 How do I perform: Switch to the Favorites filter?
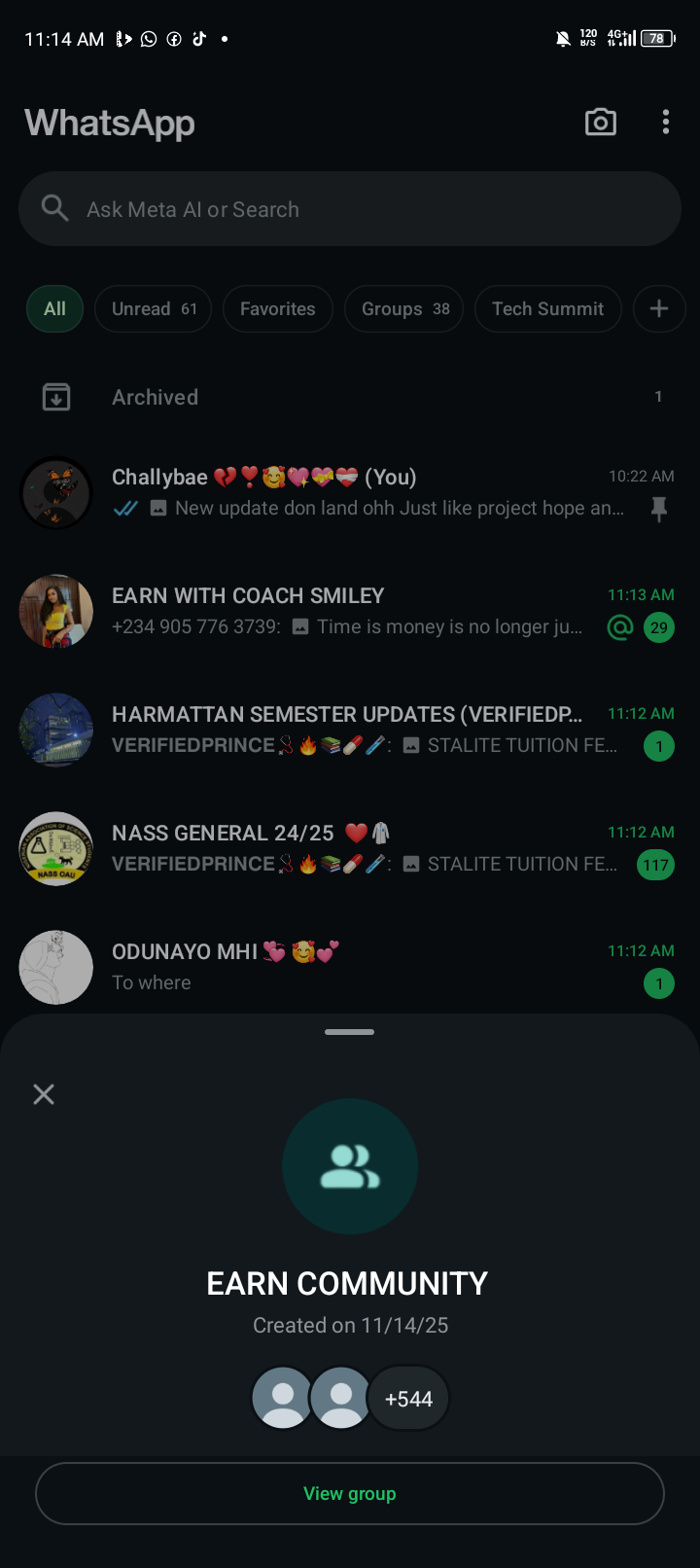277,309
